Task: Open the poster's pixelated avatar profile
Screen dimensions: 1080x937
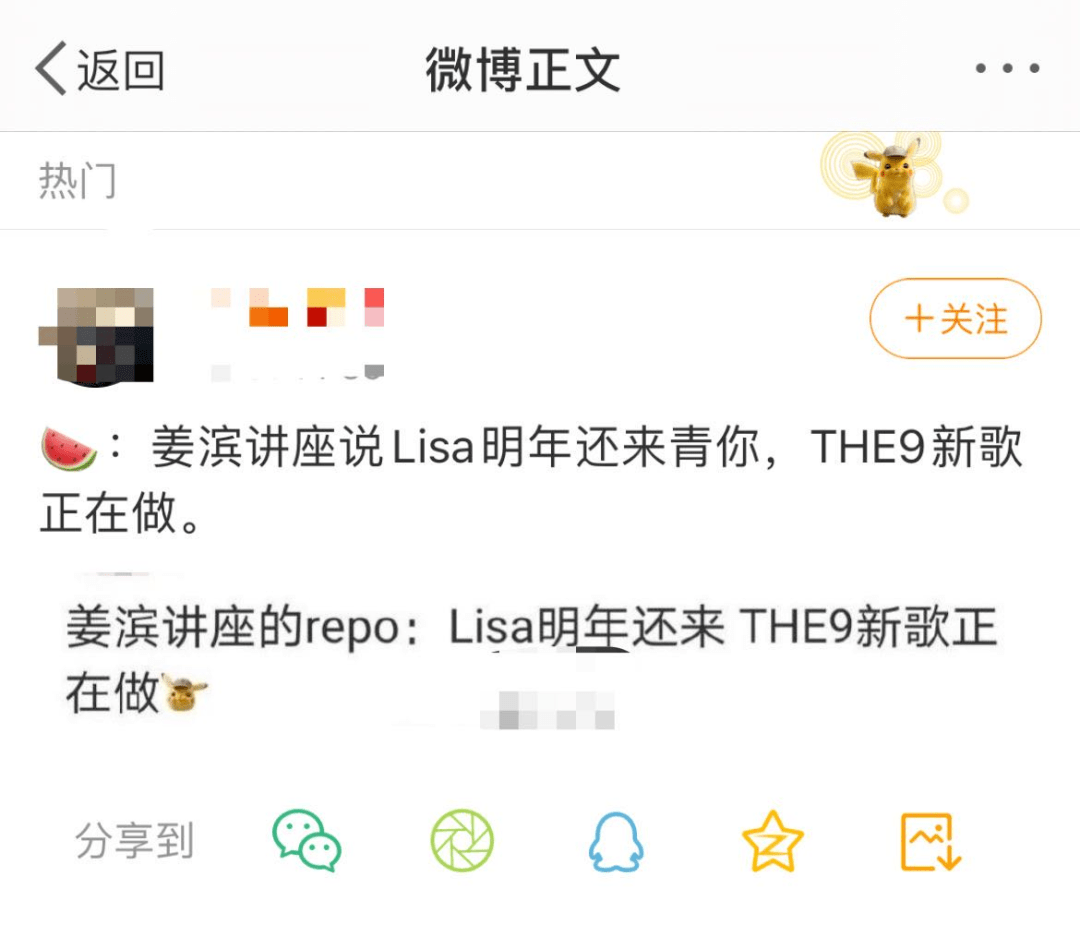Action: point(96,335)
